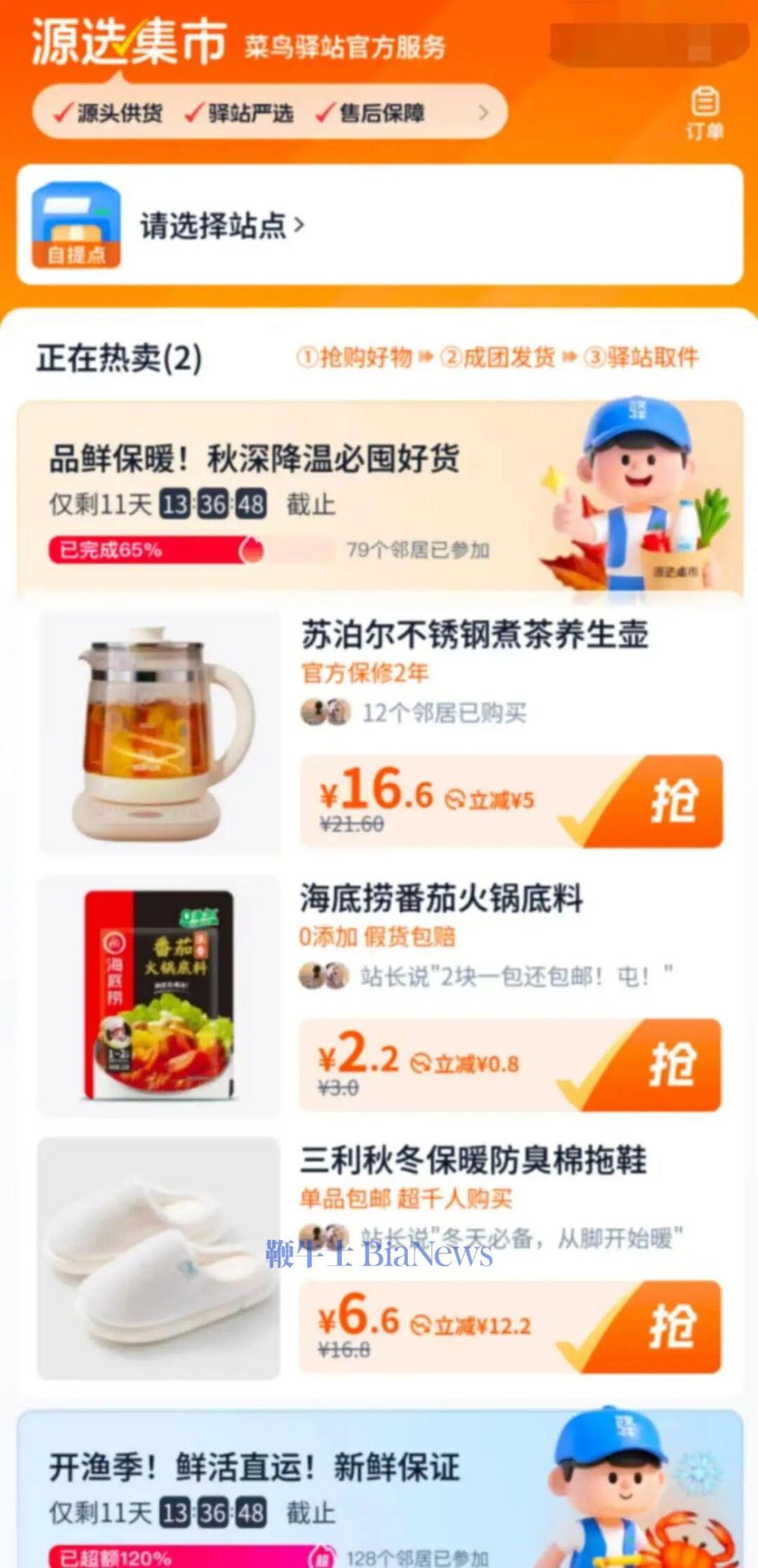Grab the 海底捞番茄火锅底料 deal with 抢

672,1065
